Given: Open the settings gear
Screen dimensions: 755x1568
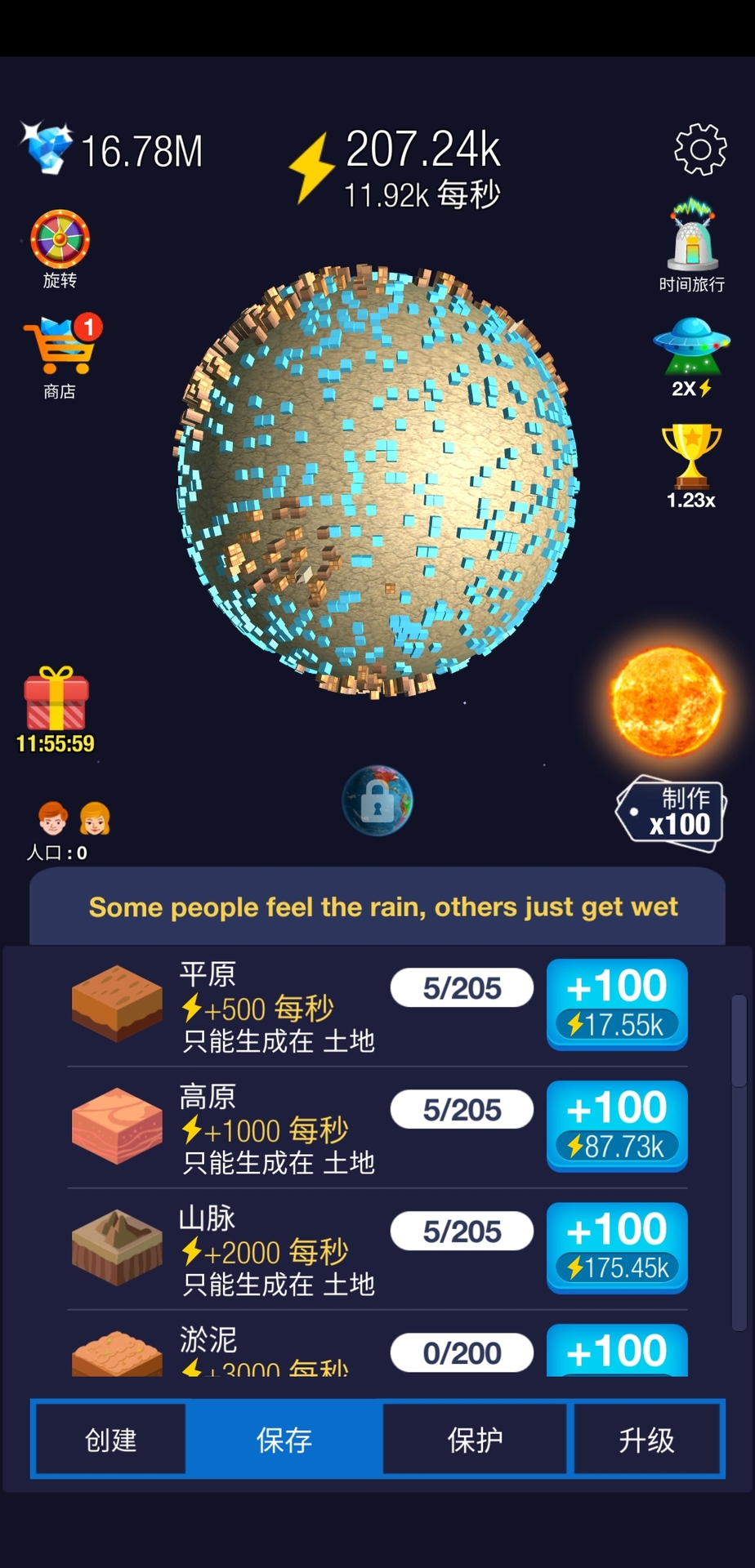Looking at the screenshot, I should (x=699, y=149).
